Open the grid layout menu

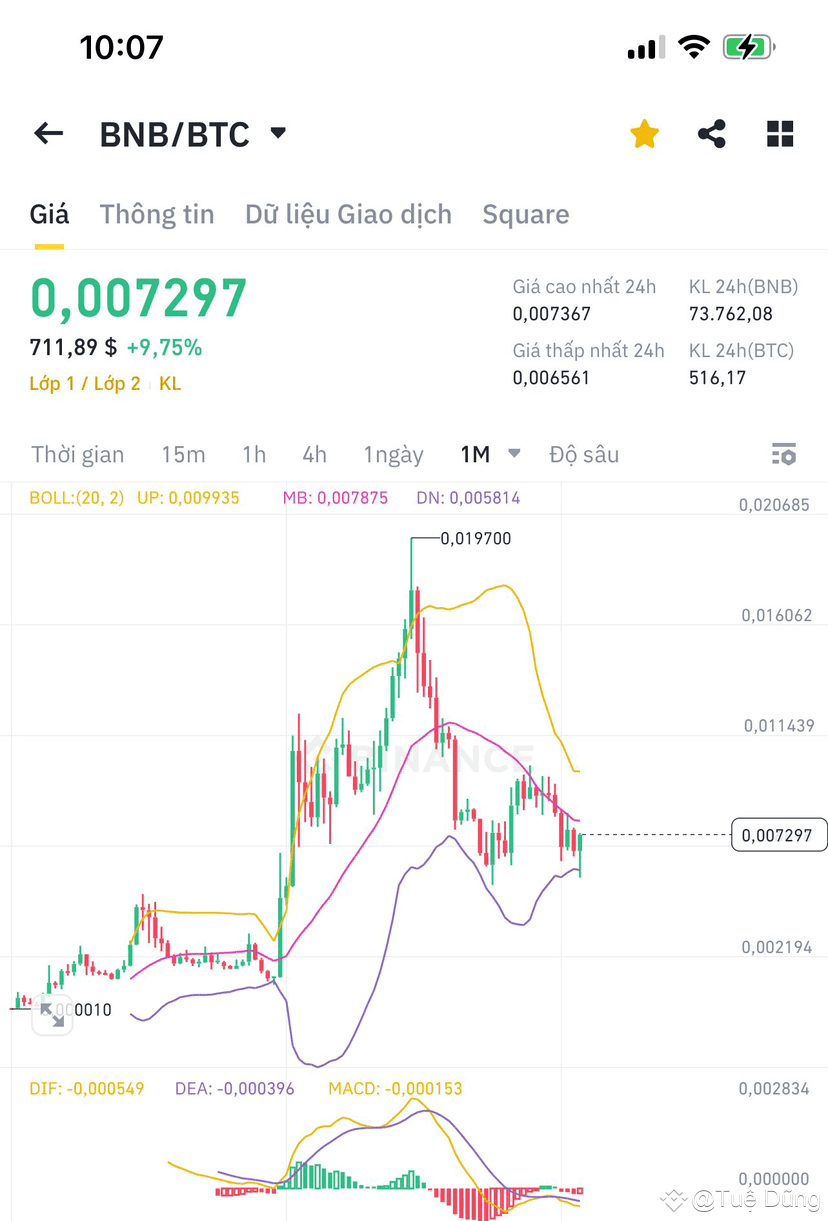pyautogui.click(x=779, y=133)
